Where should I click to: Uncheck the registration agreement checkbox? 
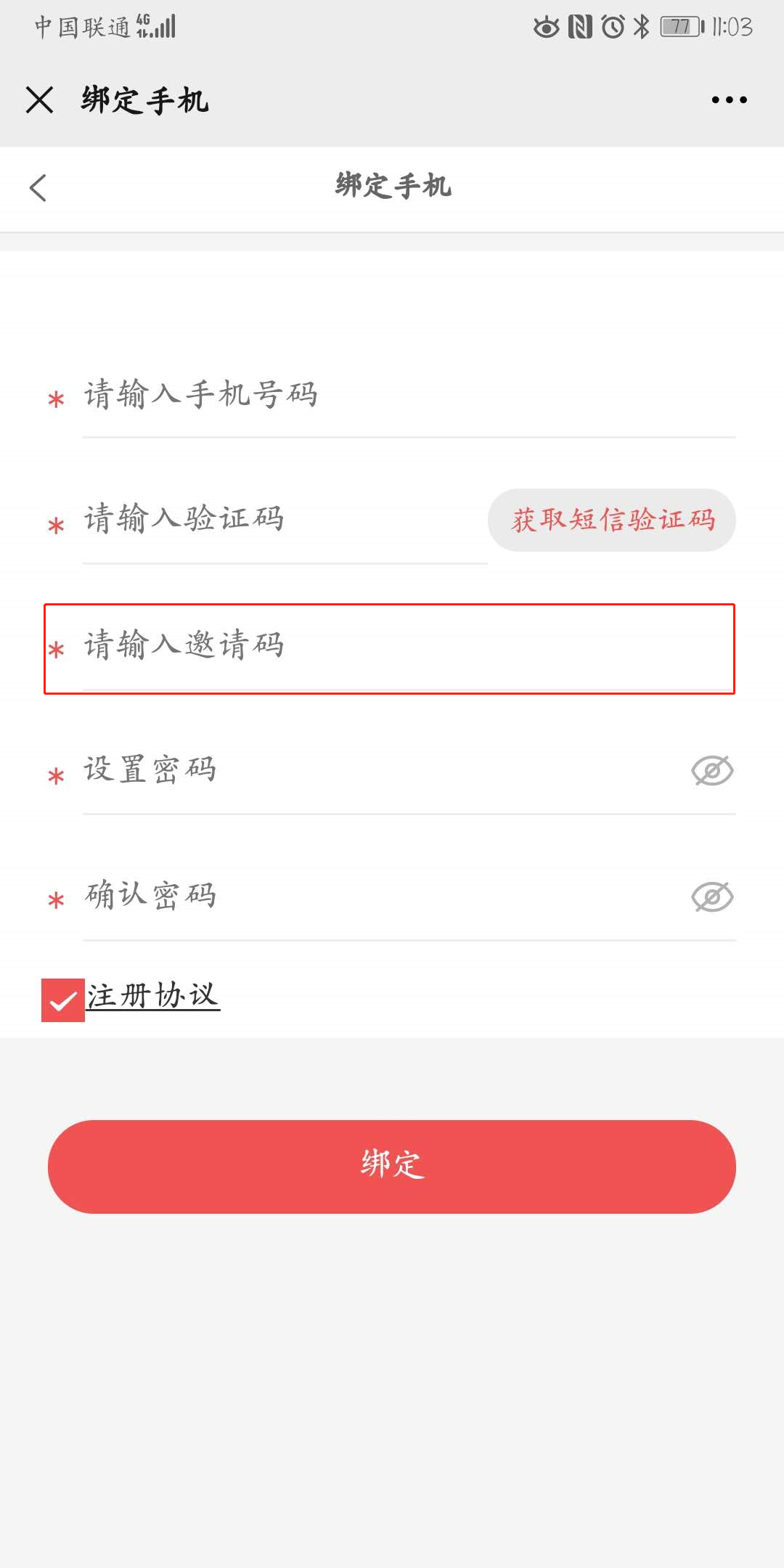pyautogui.click(x=63, y=1000)
